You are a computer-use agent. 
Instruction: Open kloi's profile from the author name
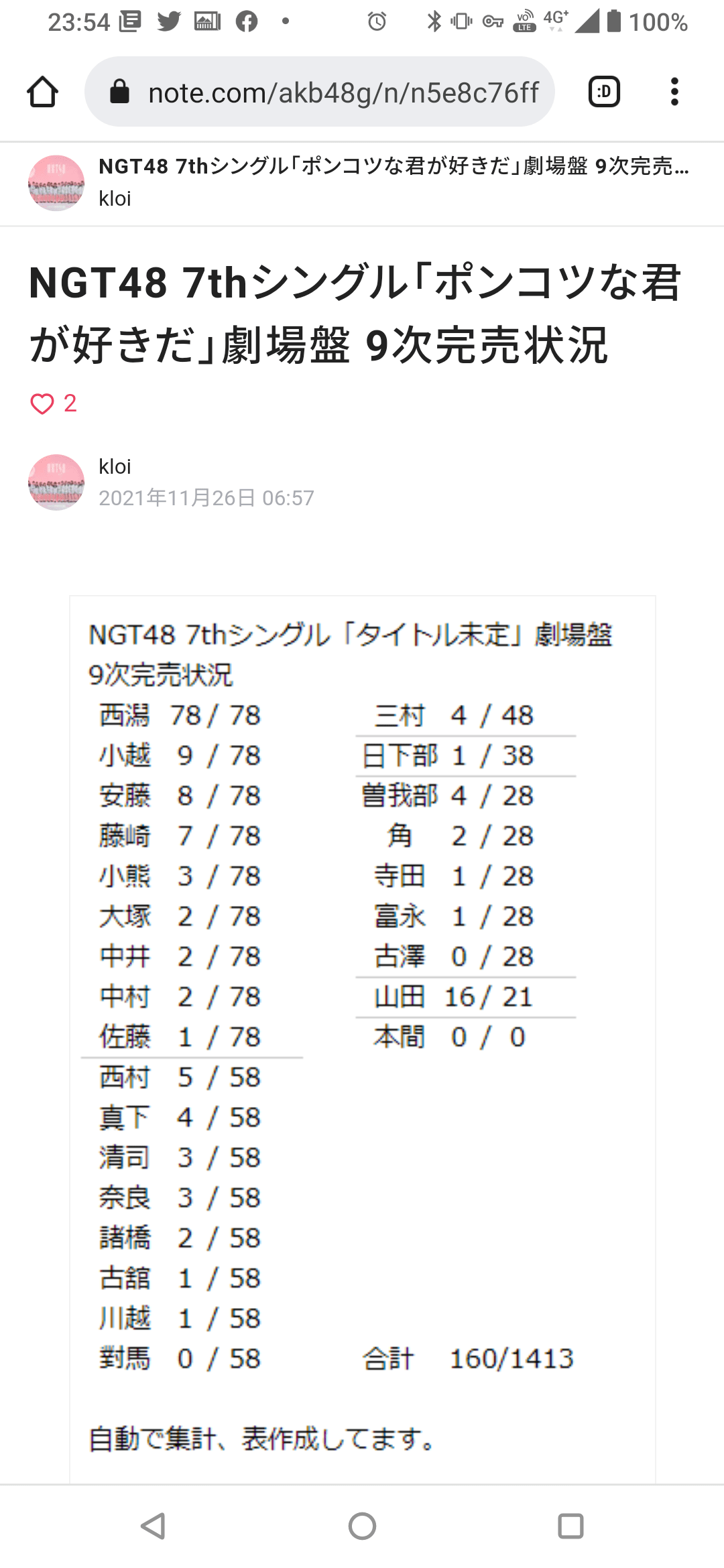tap(115, 466)
